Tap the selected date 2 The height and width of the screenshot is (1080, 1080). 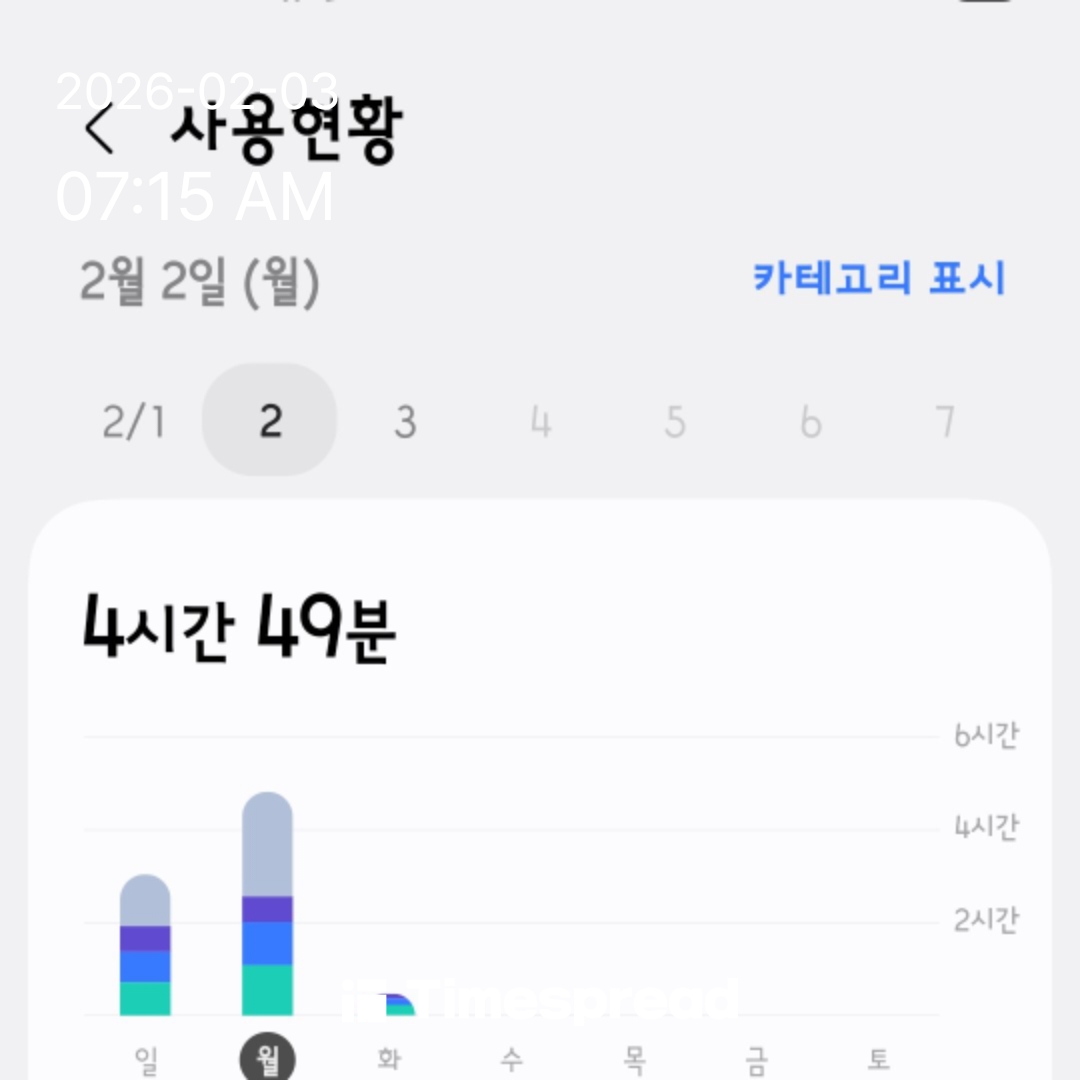tap(270, 423)
